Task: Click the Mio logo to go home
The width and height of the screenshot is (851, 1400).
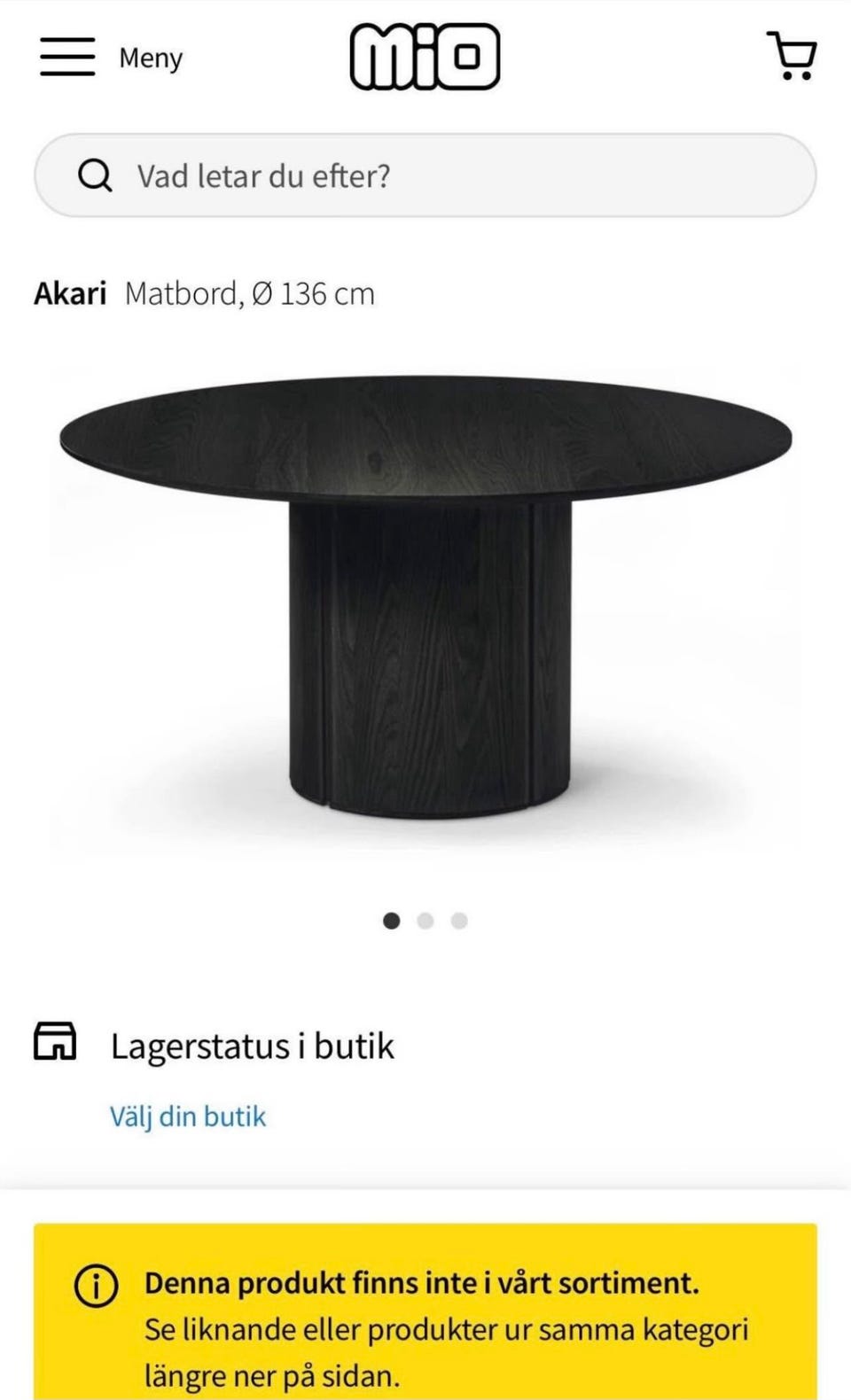Action: click(425, 57)
